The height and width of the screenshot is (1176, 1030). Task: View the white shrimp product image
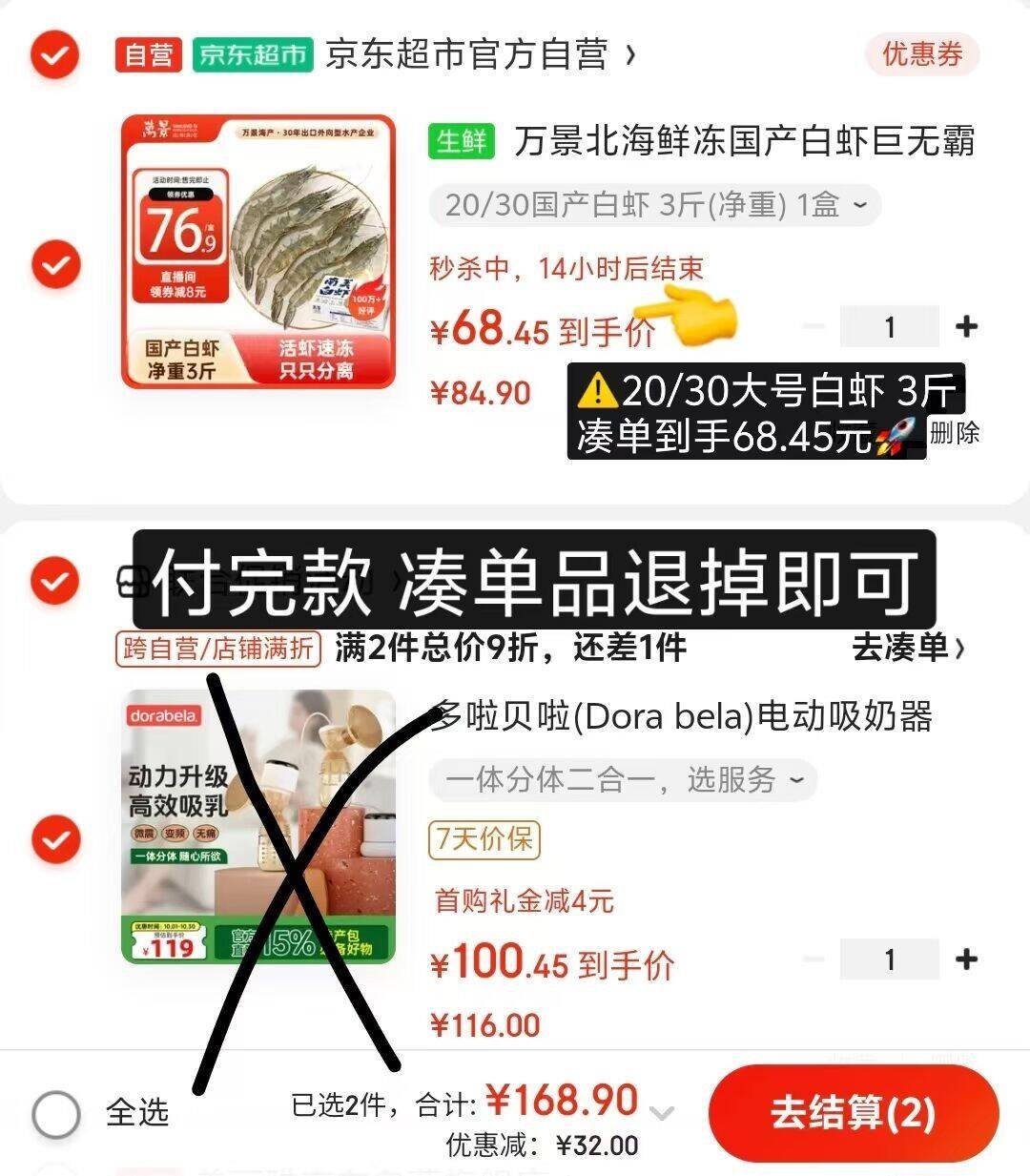pos(258,252)
